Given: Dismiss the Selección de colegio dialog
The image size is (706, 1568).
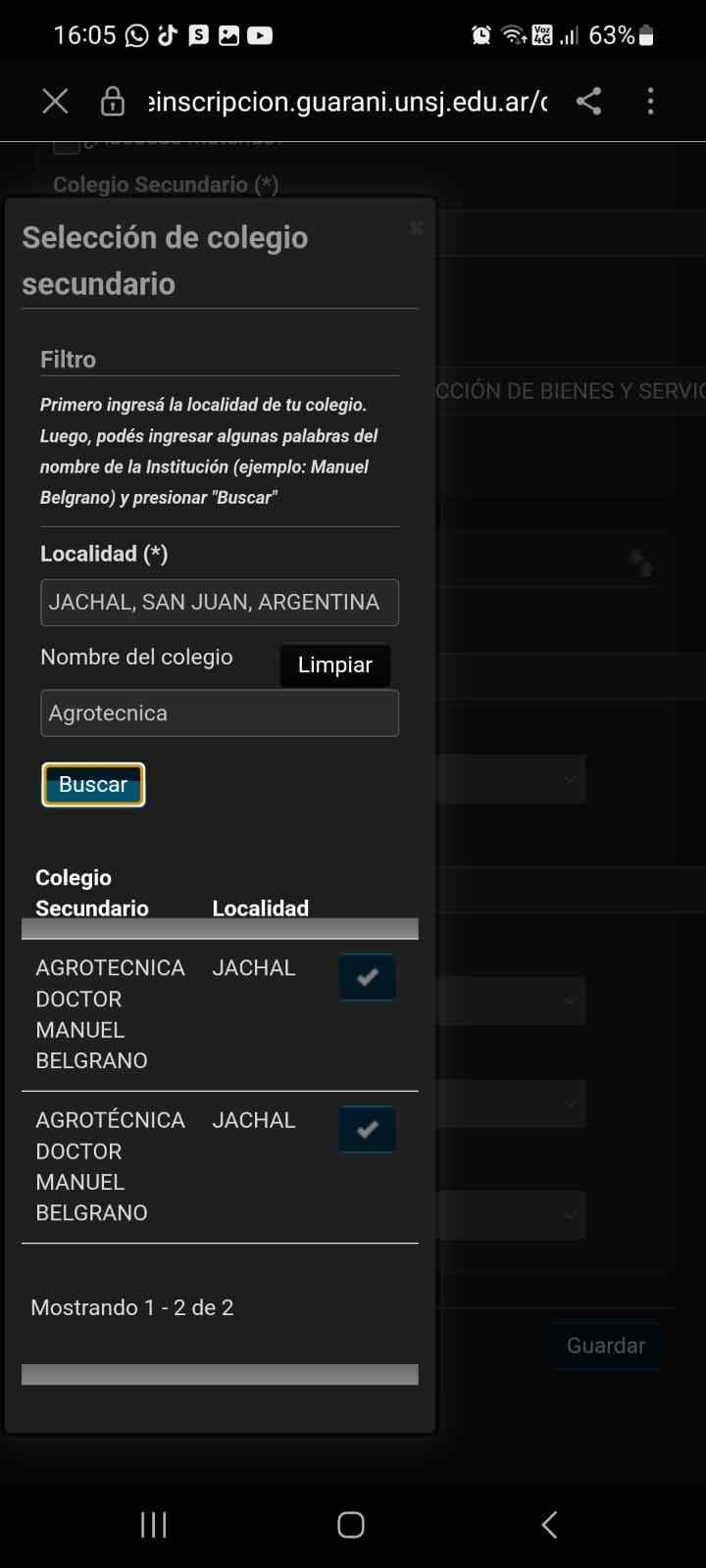Looking at the screenshot, I should point(417,227).
